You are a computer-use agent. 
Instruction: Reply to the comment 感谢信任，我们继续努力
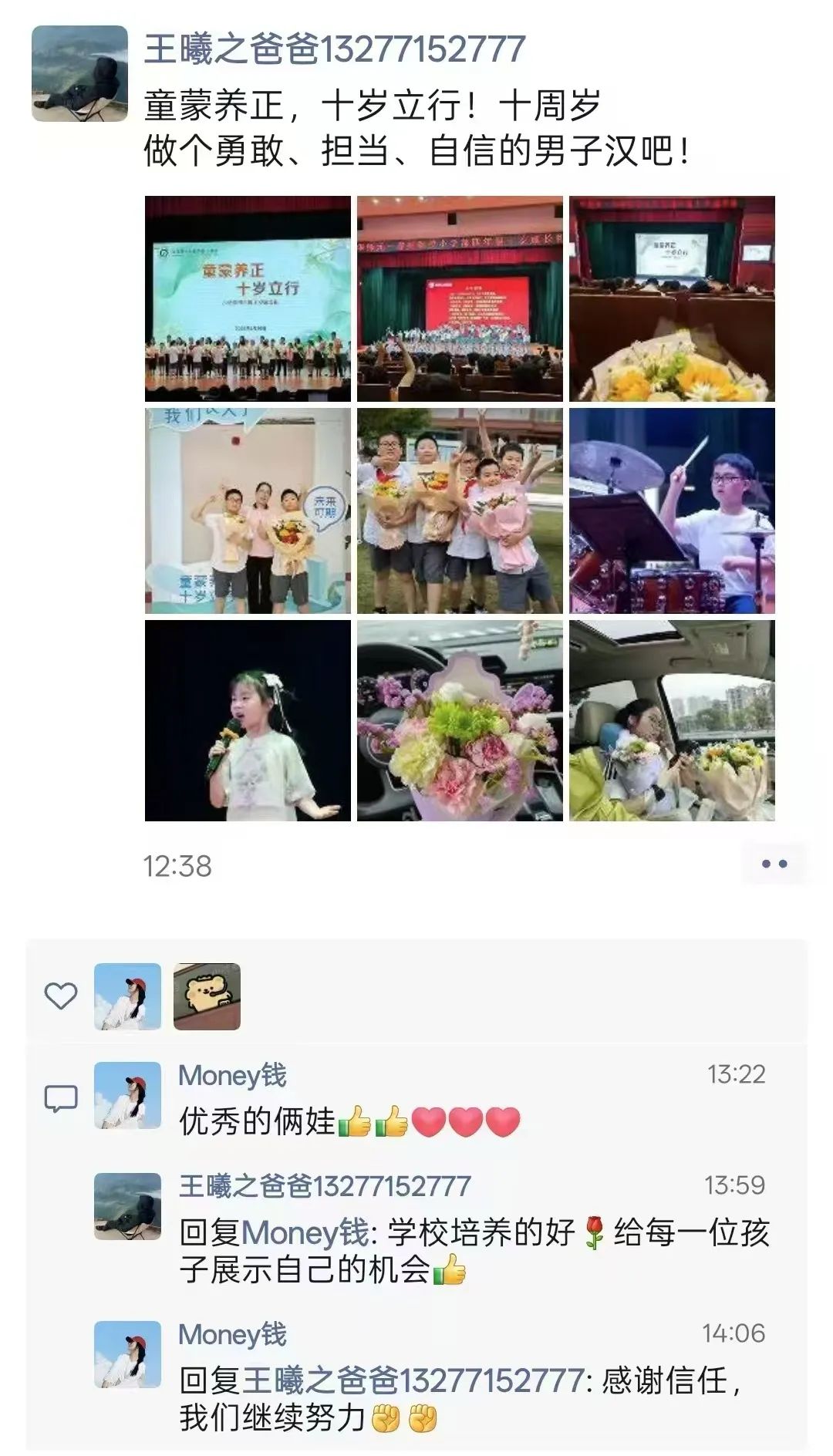click(461, 1399)
